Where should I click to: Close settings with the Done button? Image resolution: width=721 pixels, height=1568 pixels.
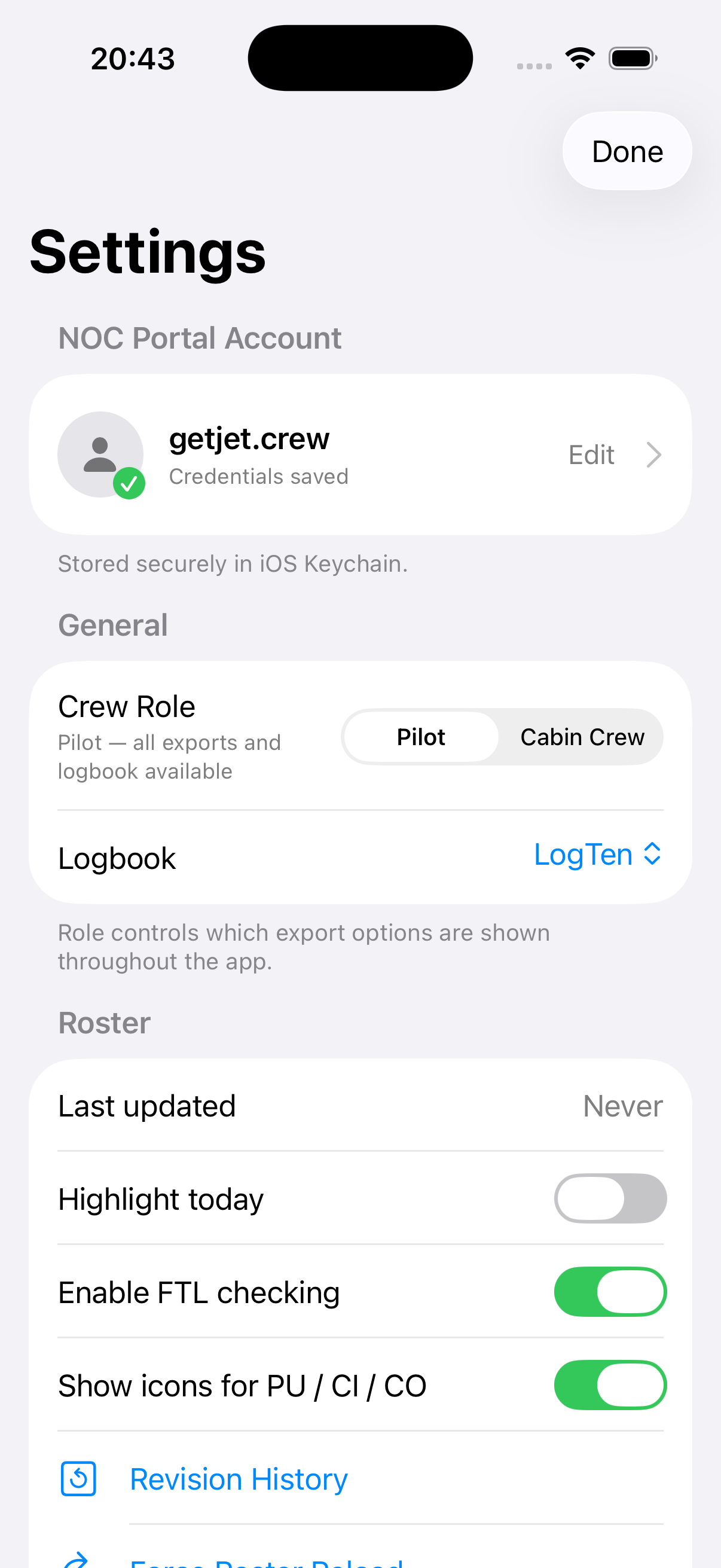click(627, 151)
